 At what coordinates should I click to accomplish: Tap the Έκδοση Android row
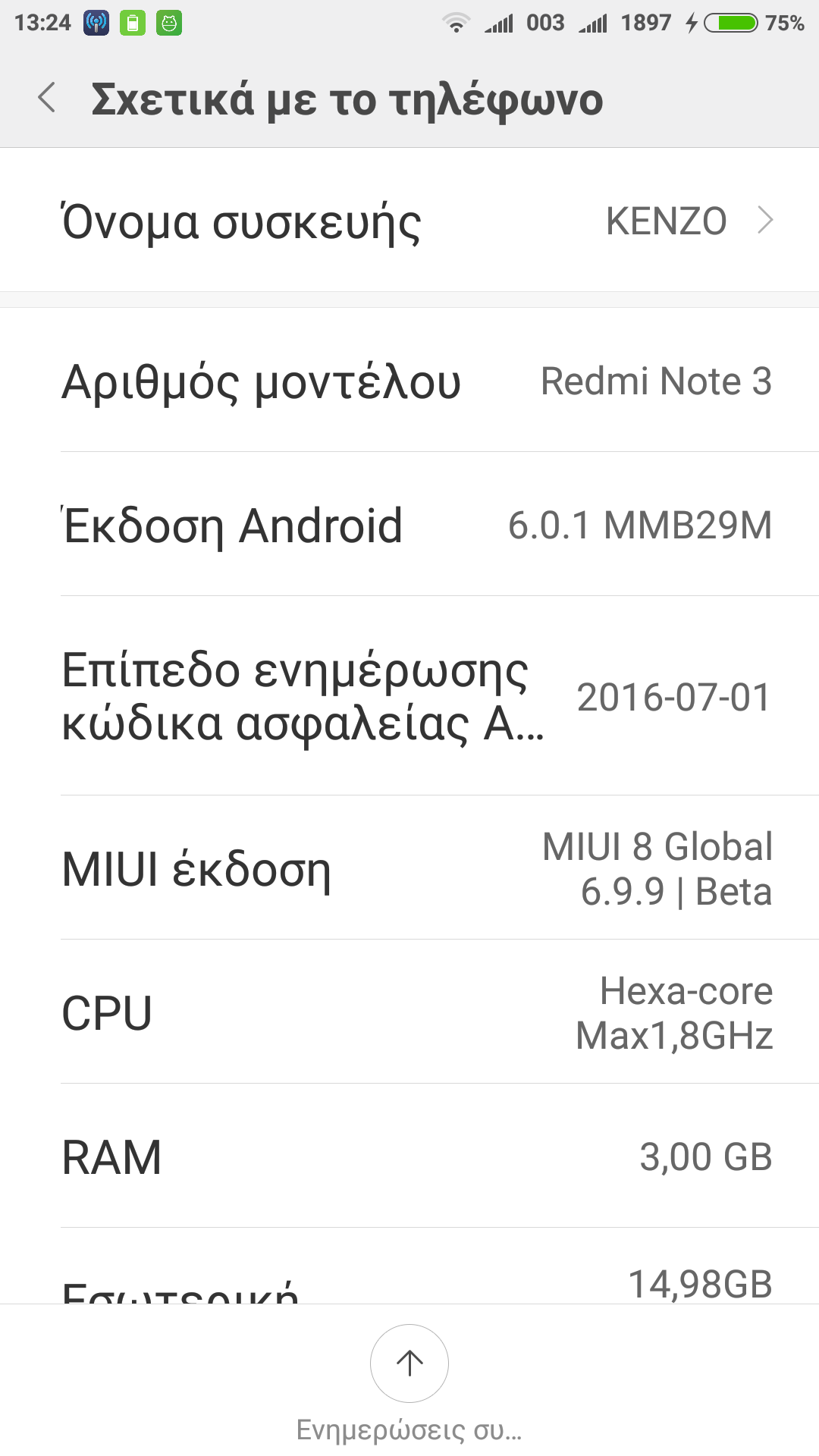409,525
